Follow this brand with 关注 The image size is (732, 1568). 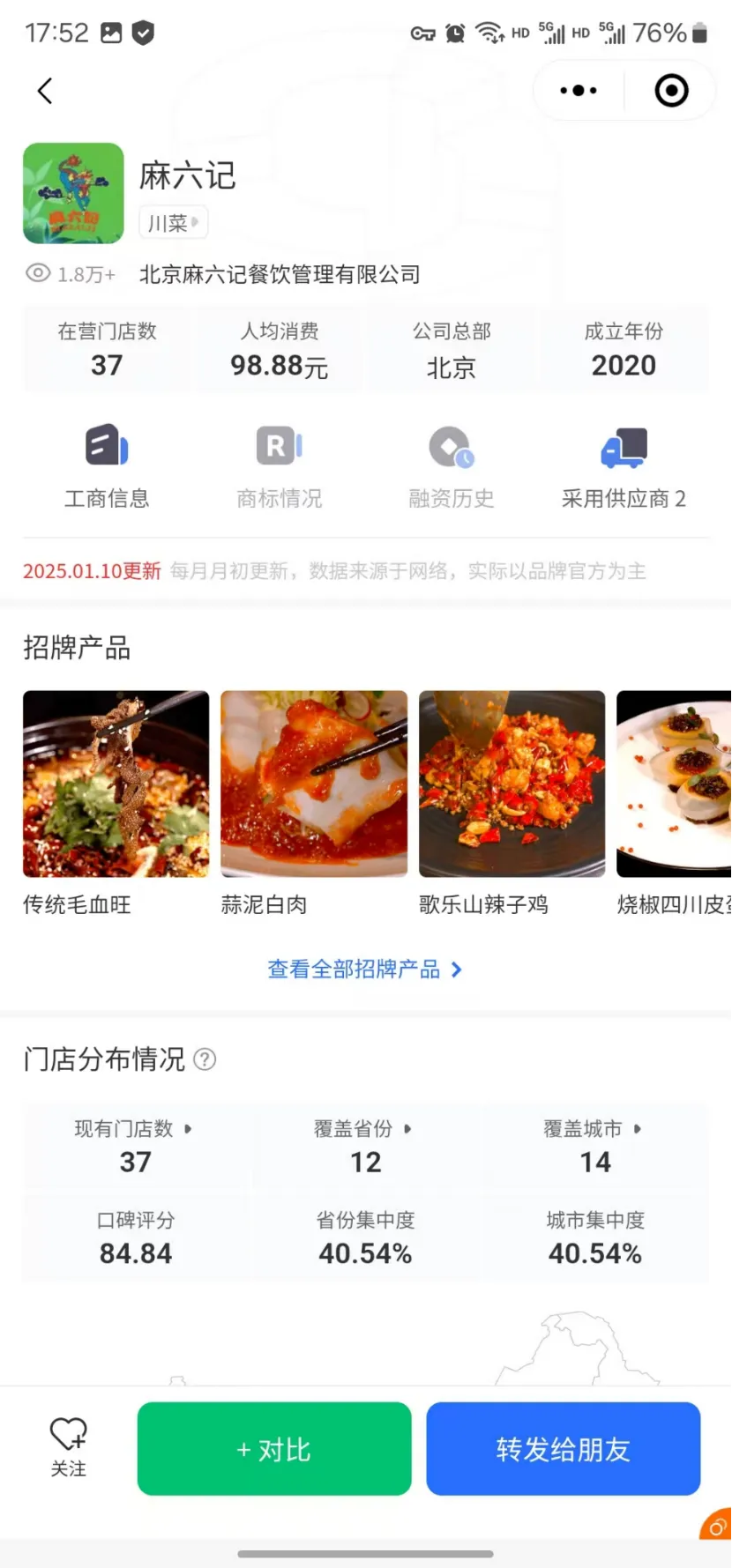pos(68,1446)
